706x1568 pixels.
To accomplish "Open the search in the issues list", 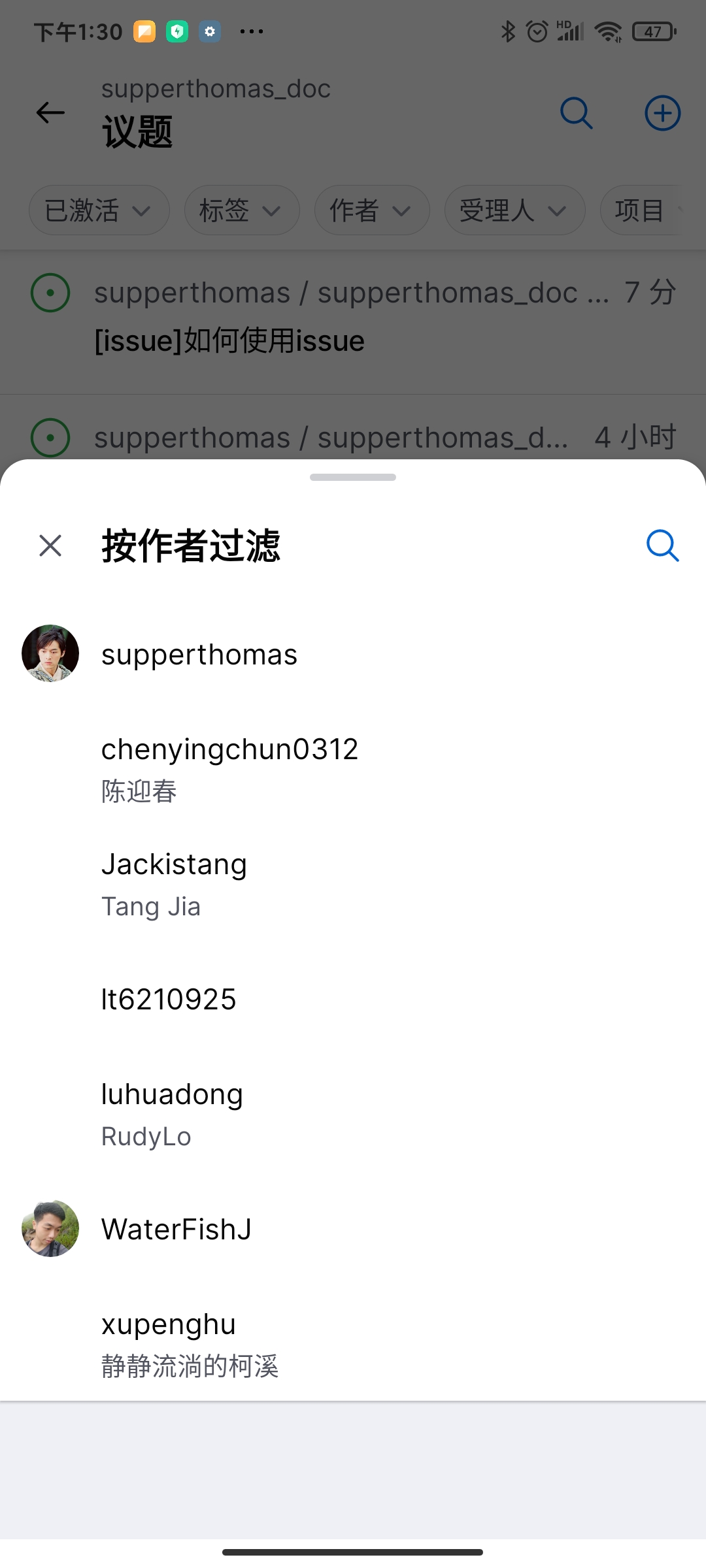I will click(x=576, y=113).
